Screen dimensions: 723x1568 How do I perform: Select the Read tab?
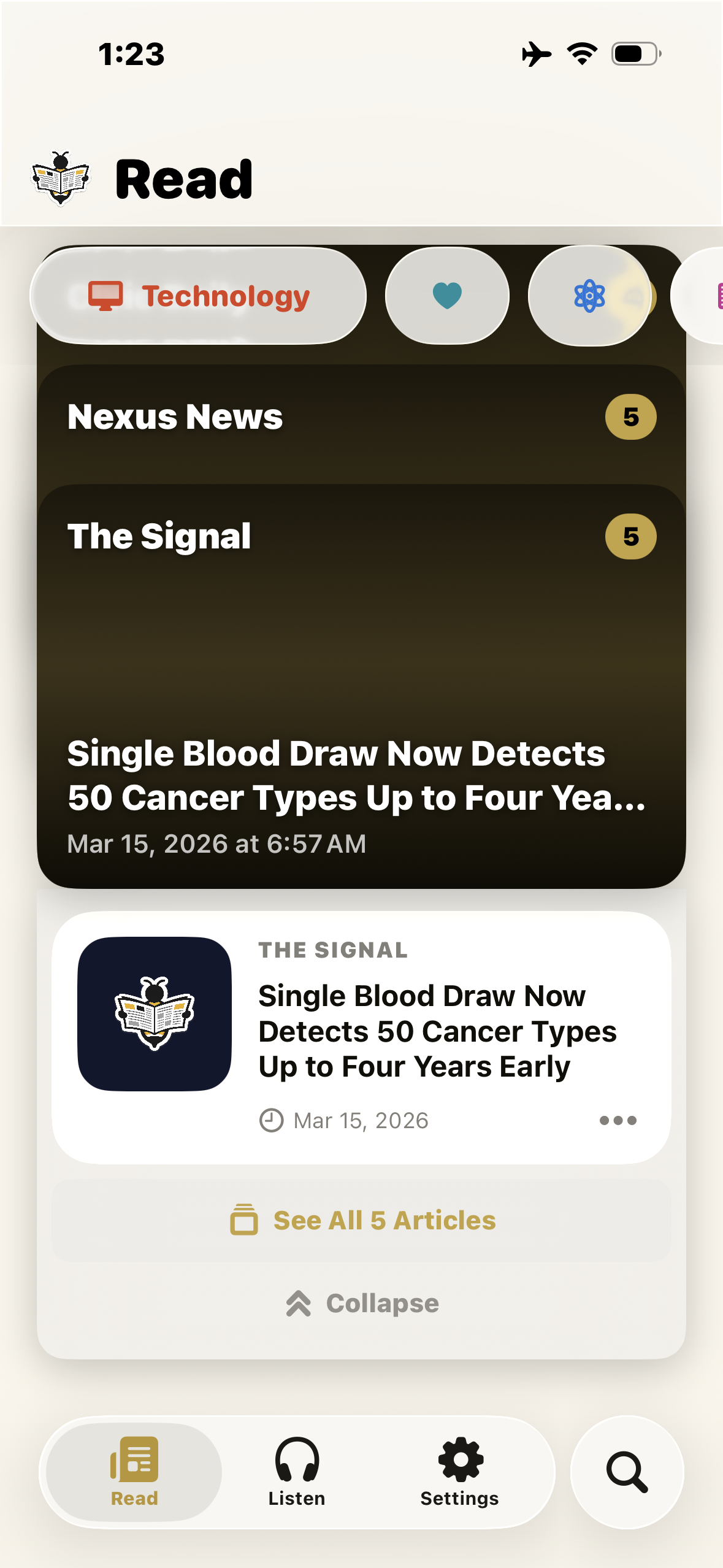pos(134,1472)
